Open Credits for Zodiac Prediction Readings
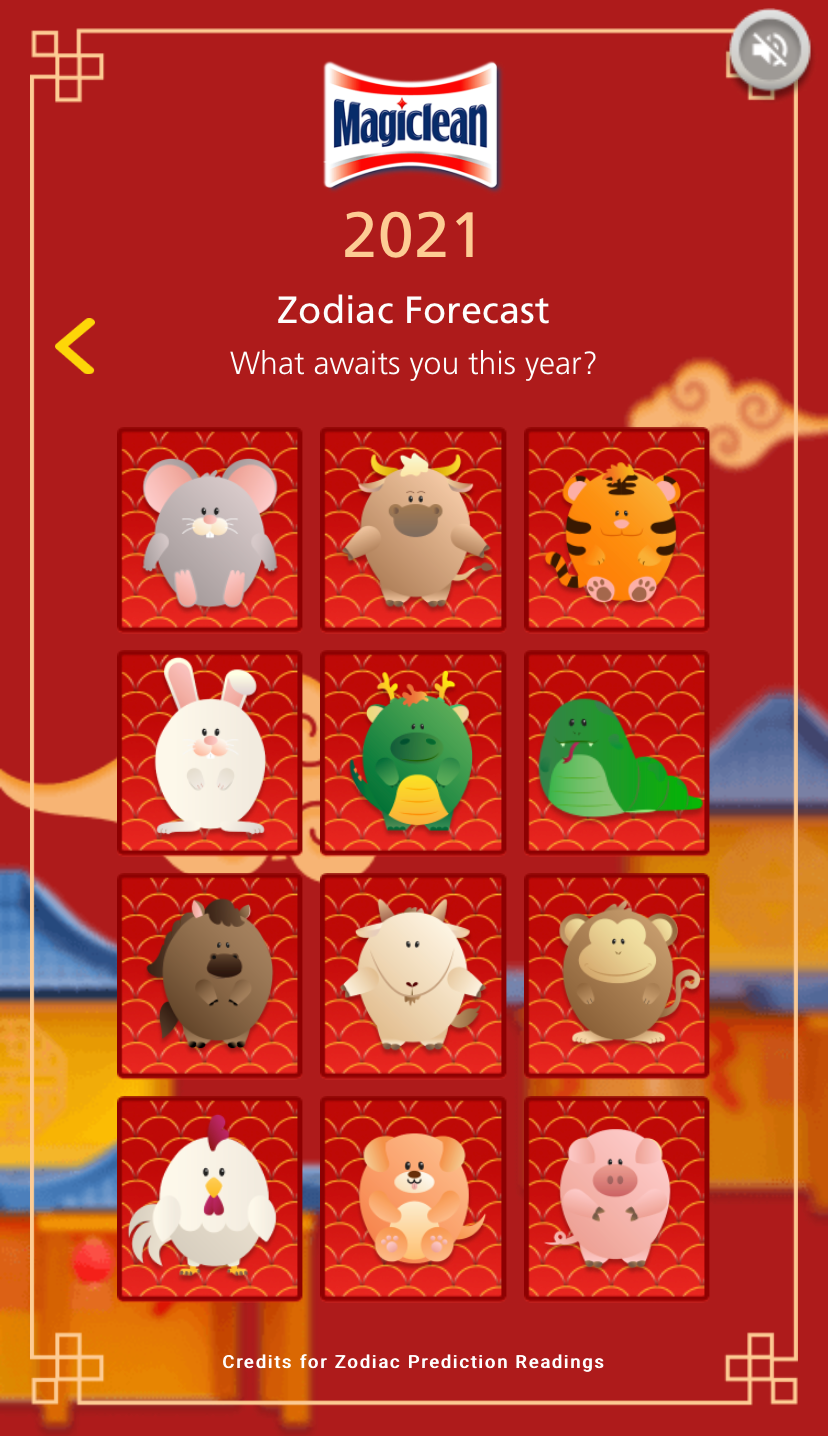828x1436 pixels. point(413,1362)
